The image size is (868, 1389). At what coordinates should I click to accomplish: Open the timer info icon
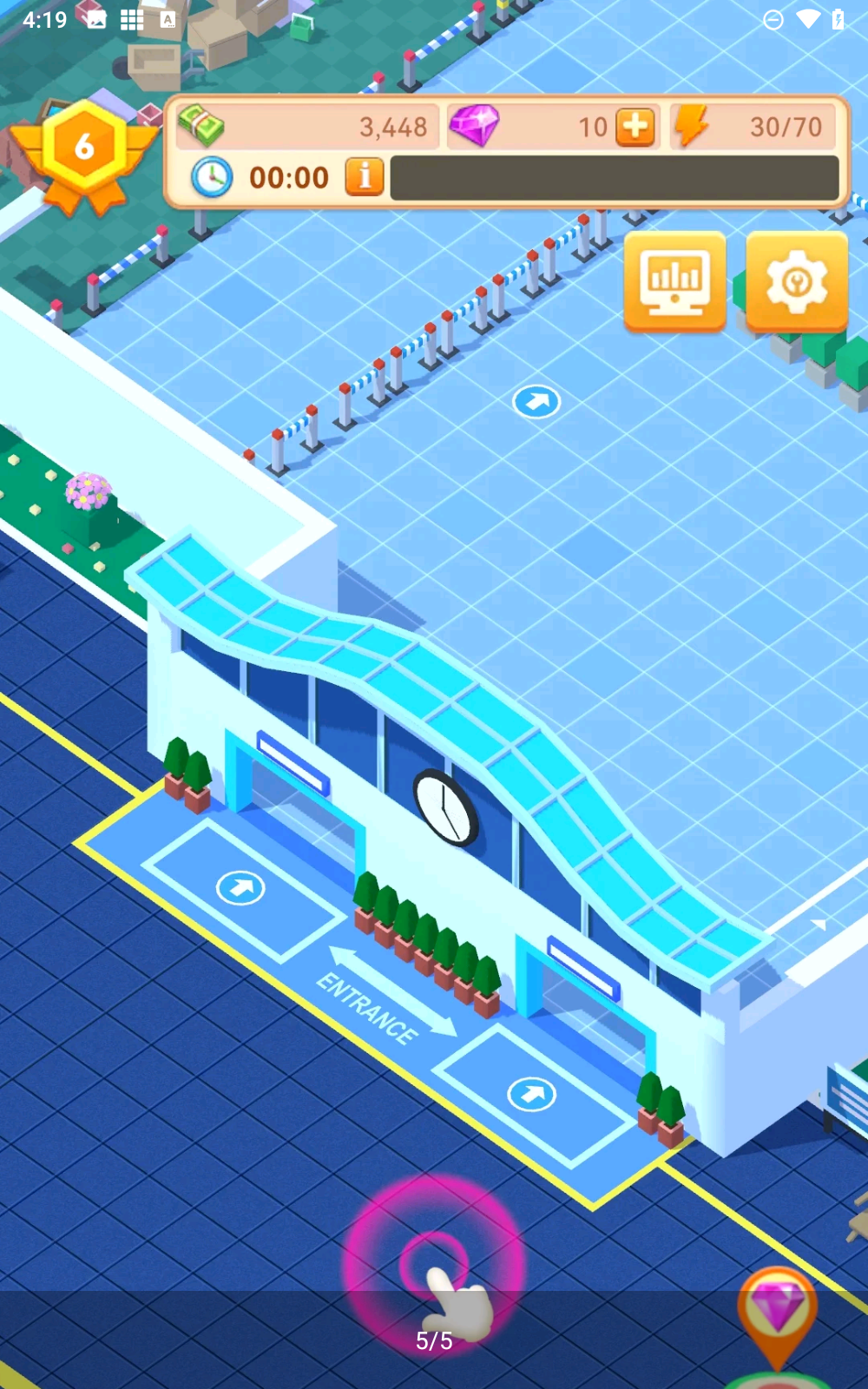click(365, 177)
